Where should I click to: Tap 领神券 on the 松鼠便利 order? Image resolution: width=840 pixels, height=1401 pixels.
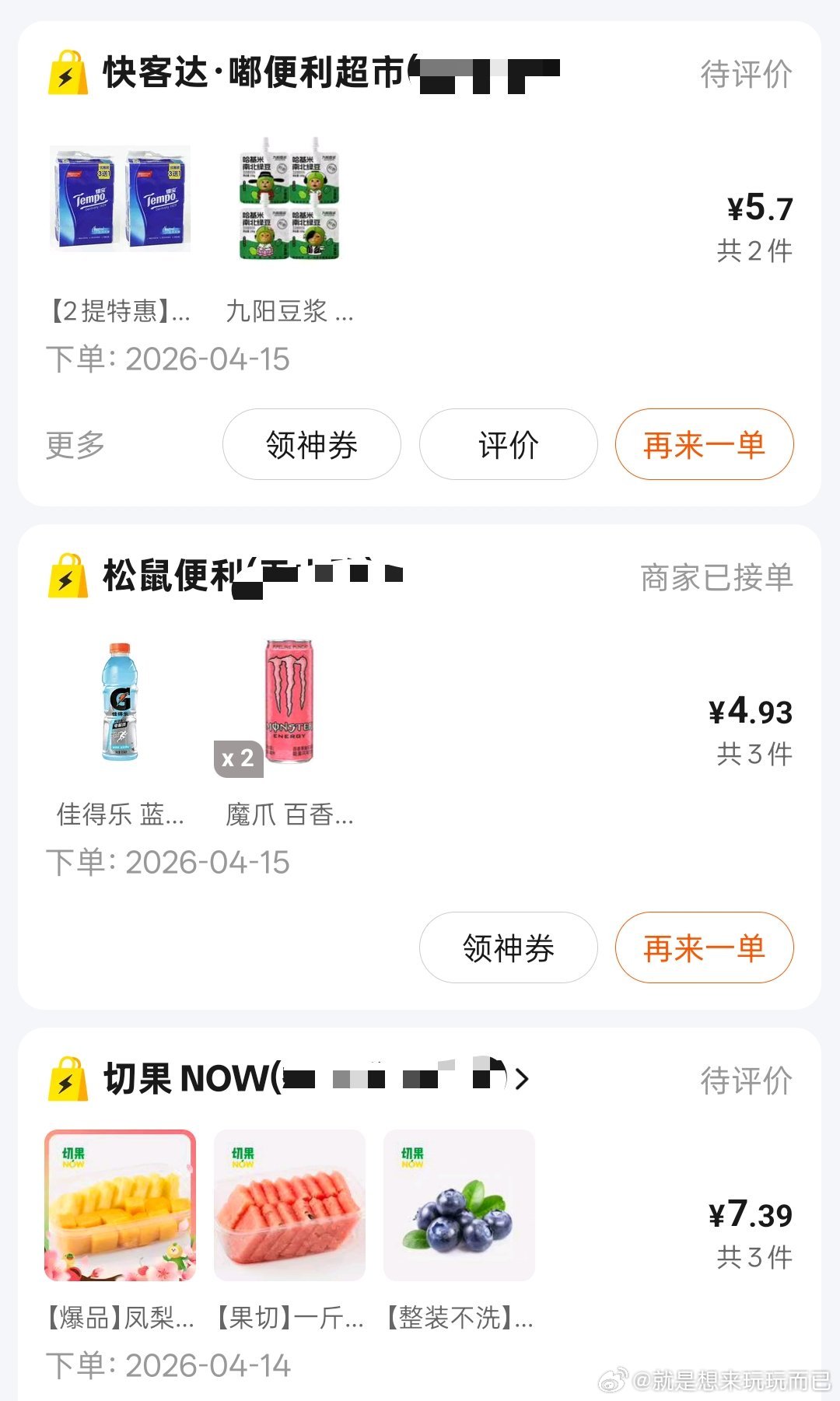[x=508, y=948]
